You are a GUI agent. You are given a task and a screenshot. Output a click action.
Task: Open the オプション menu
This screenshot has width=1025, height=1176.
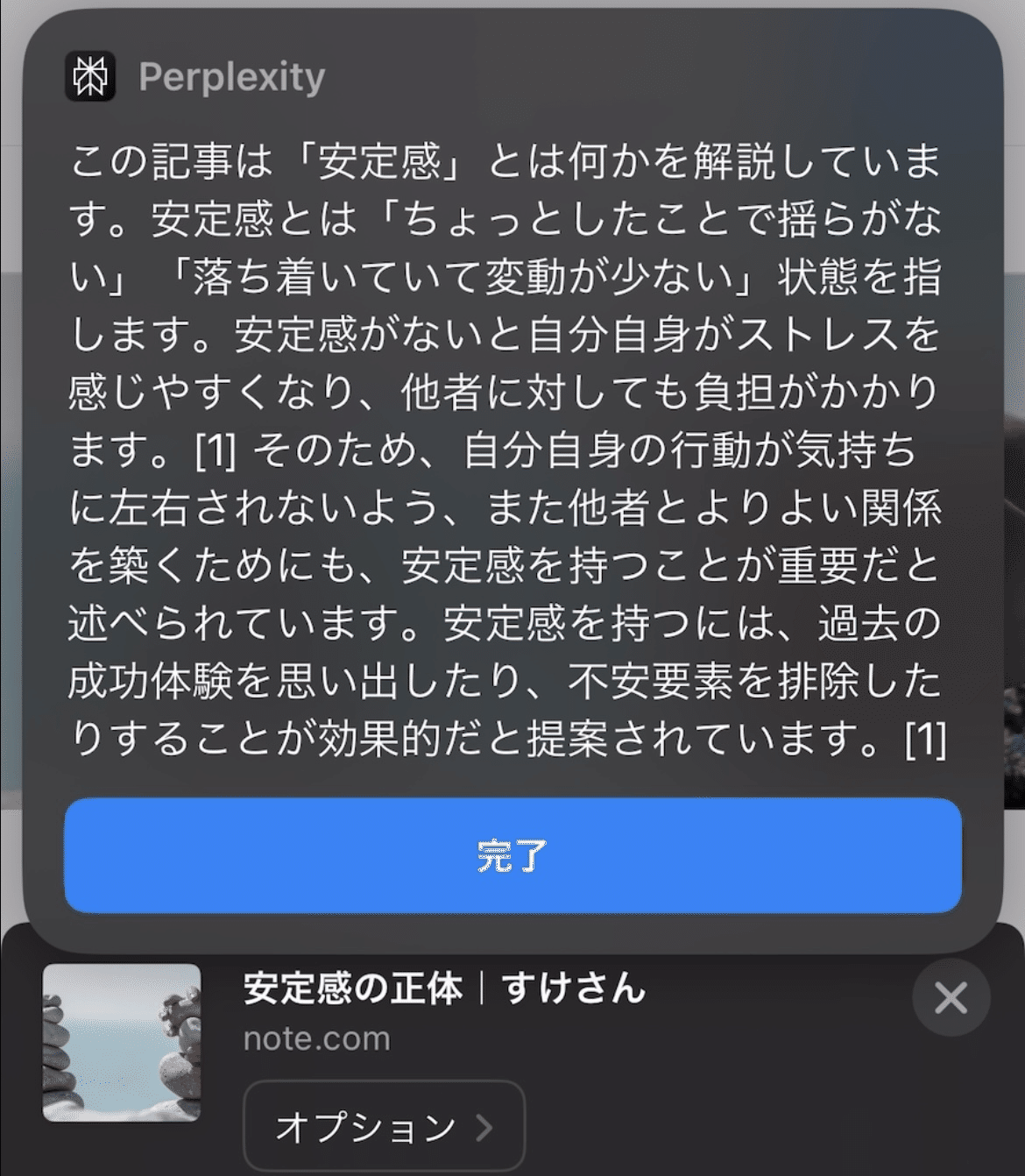point(384,1126)
